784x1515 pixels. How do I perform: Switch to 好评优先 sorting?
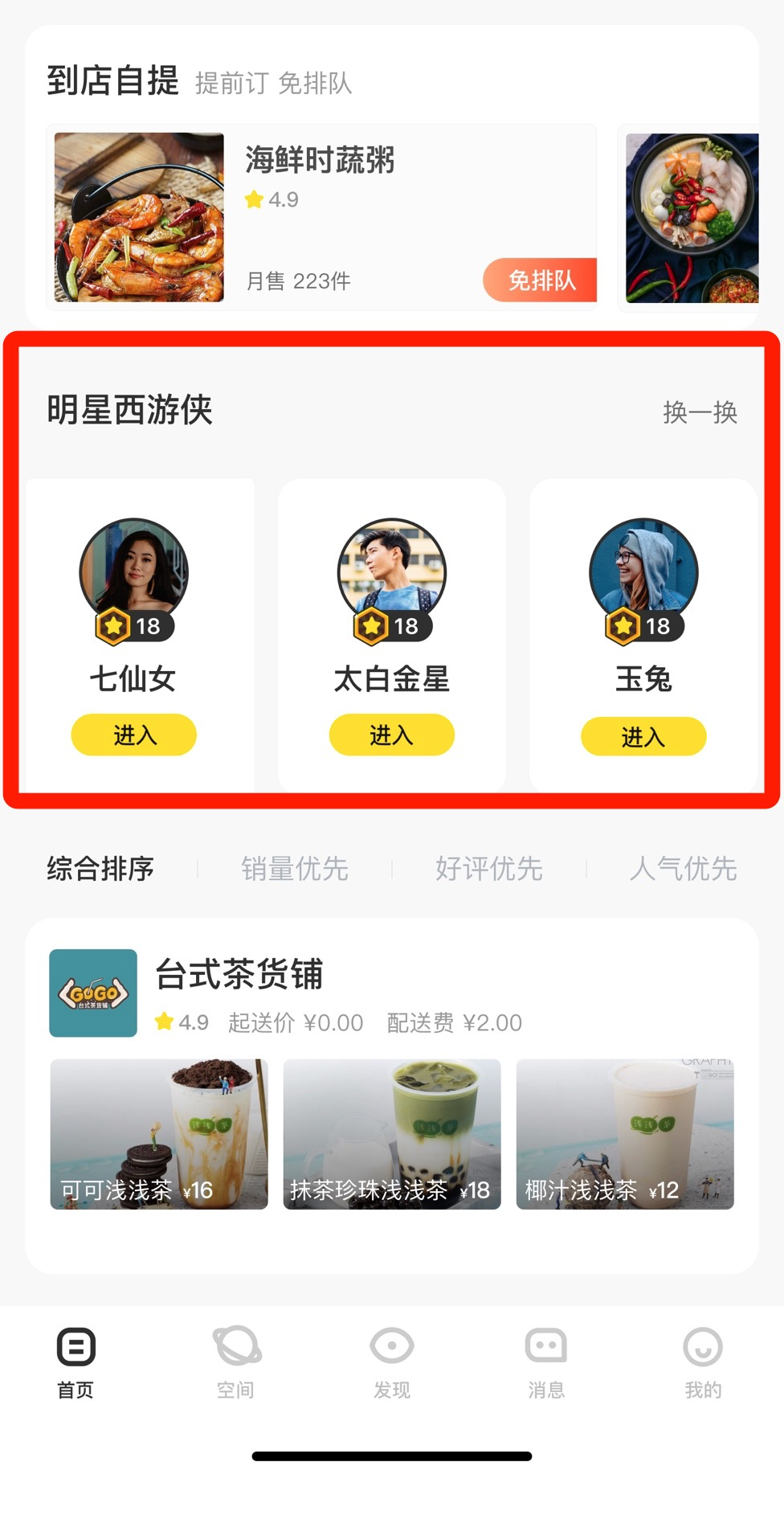tap(489, 869)
